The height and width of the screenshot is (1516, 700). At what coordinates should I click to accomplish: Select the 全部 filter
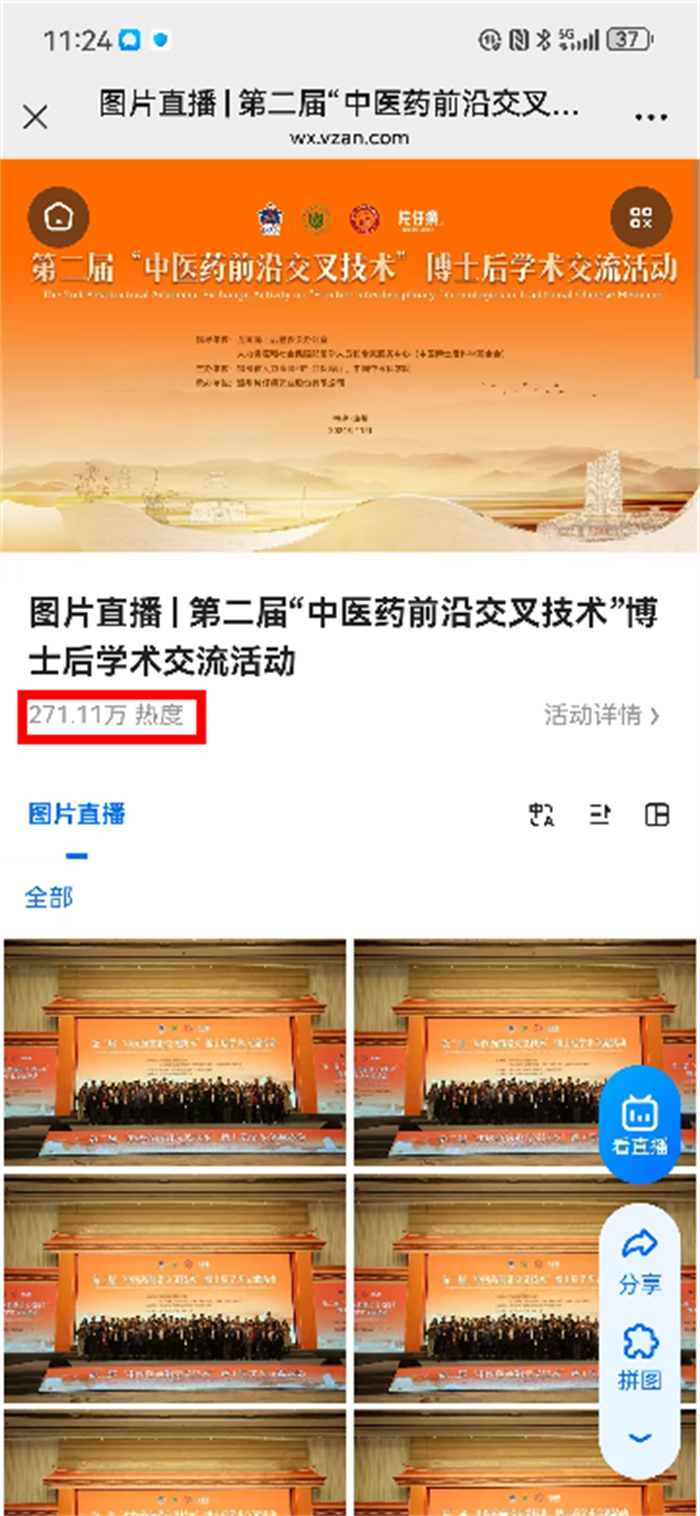(49, 897)
